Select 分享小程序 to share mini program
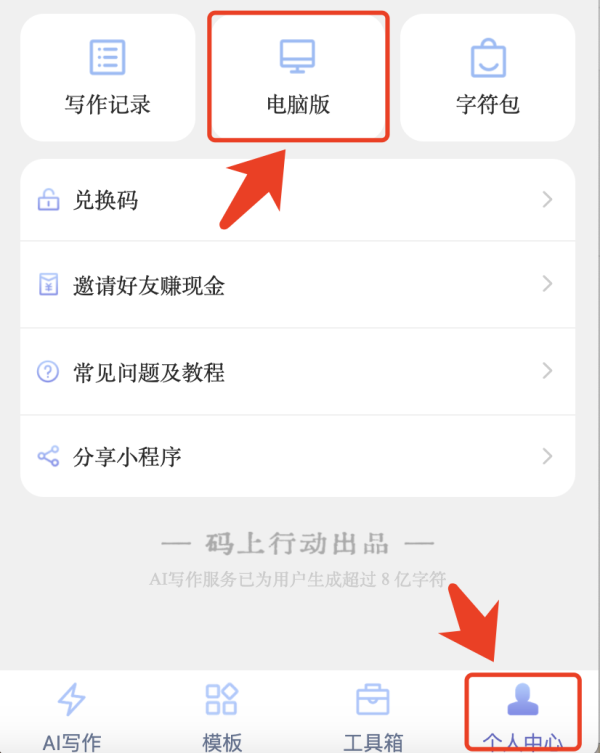This screenshot has height=753, width=600. coord(297,457)
